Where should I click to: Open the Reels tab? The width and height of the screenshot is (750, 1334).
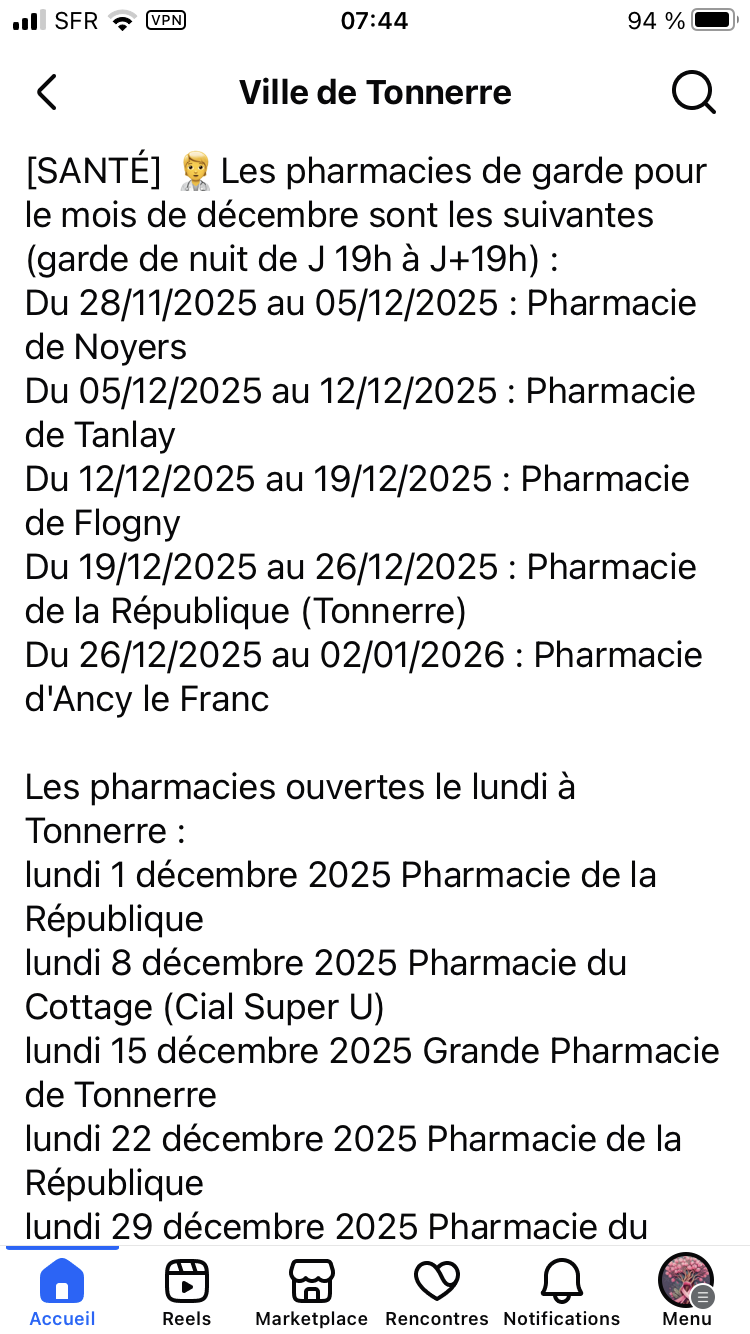(187, 1290)
